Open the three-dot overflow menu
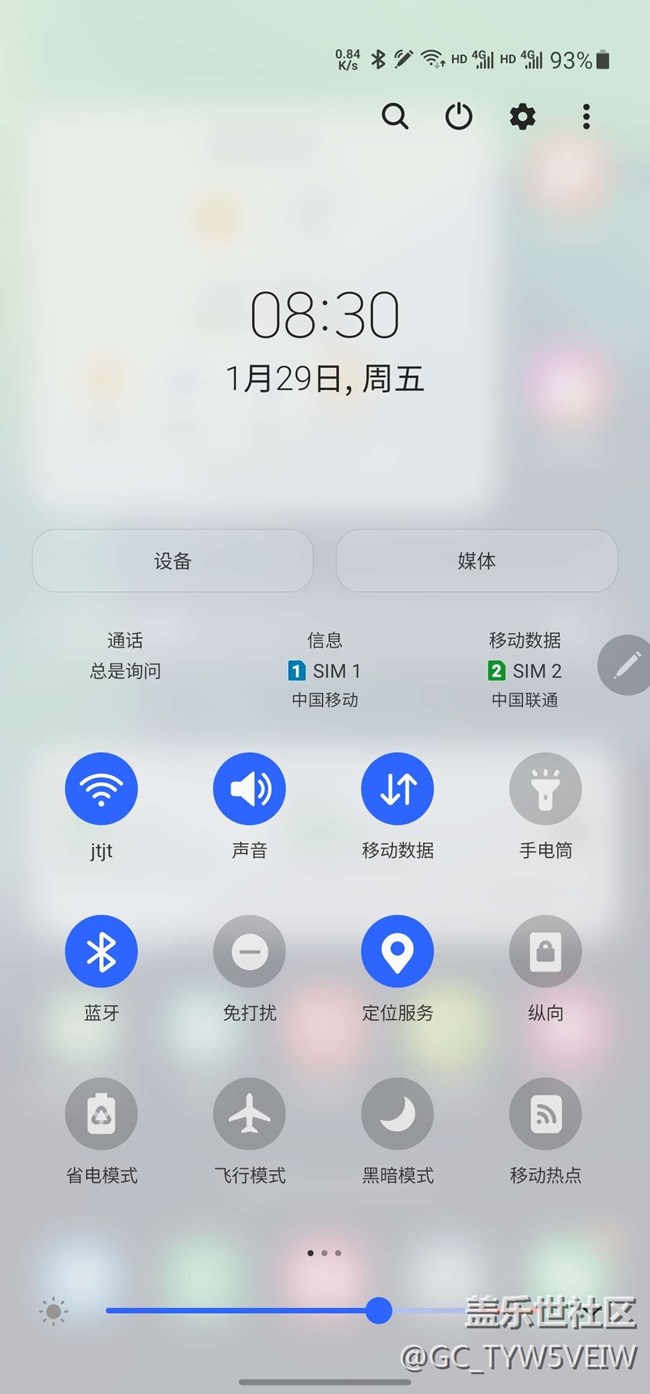 (586, 117)
